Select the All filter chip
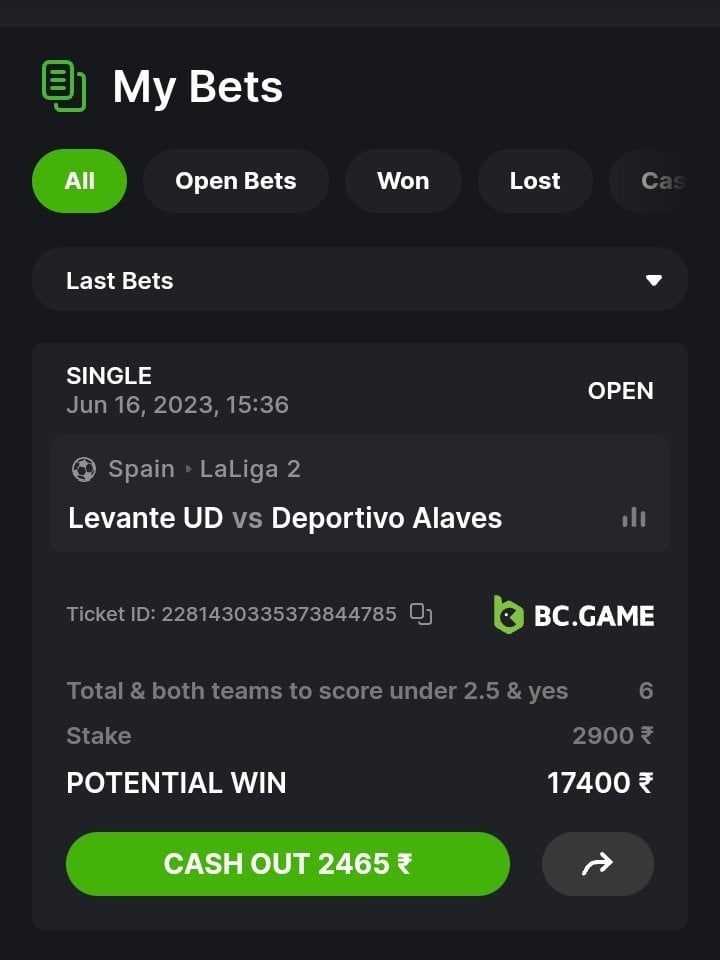The image size is (720, 960). [79, 181]
